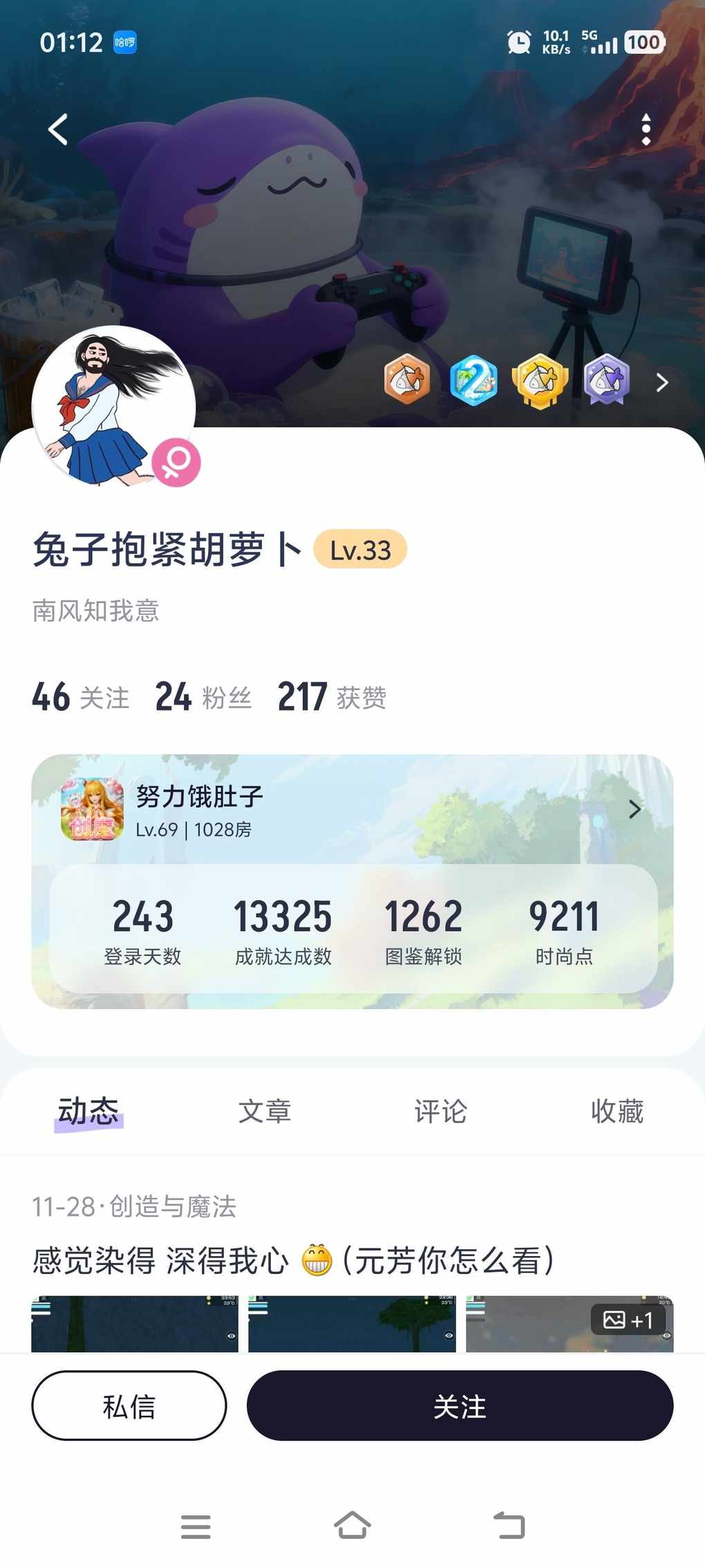Open the 24 粉丝 followers list
The image size is (705, 1568).
click(203, 697)
